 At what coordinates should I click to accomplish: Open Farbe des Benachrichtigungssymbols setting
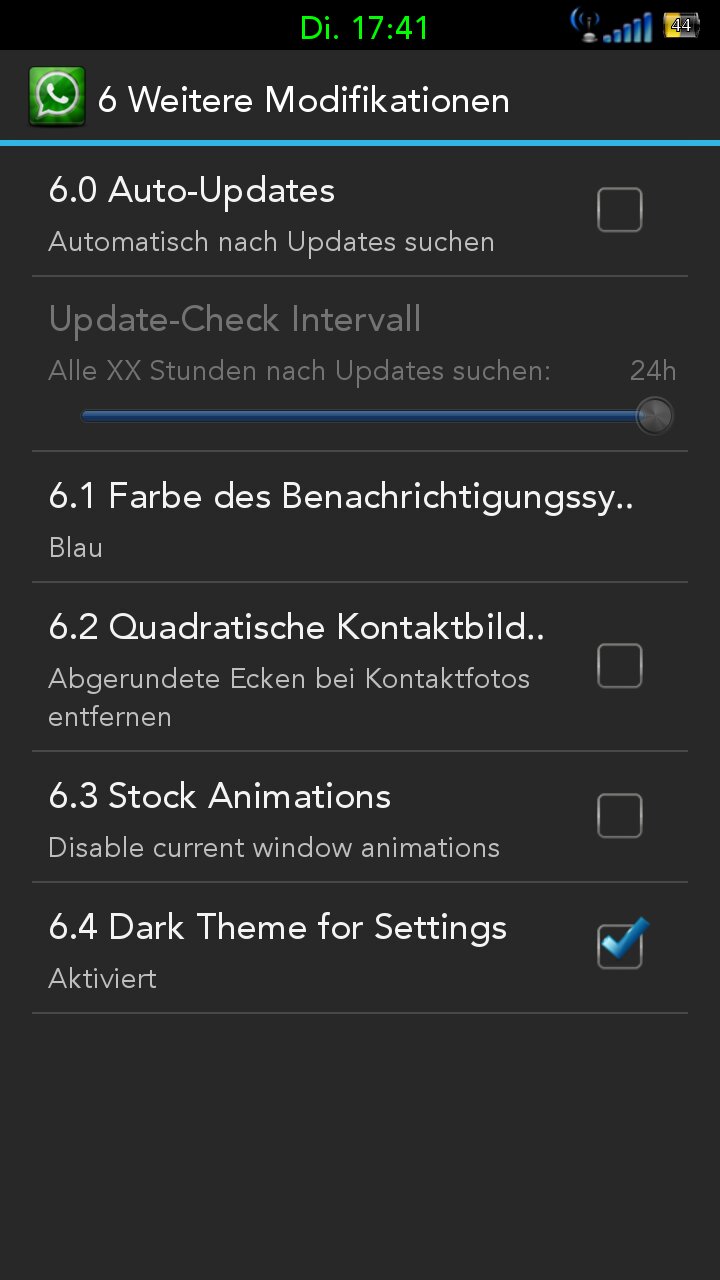pyautogui.click(x=360, y=517)
